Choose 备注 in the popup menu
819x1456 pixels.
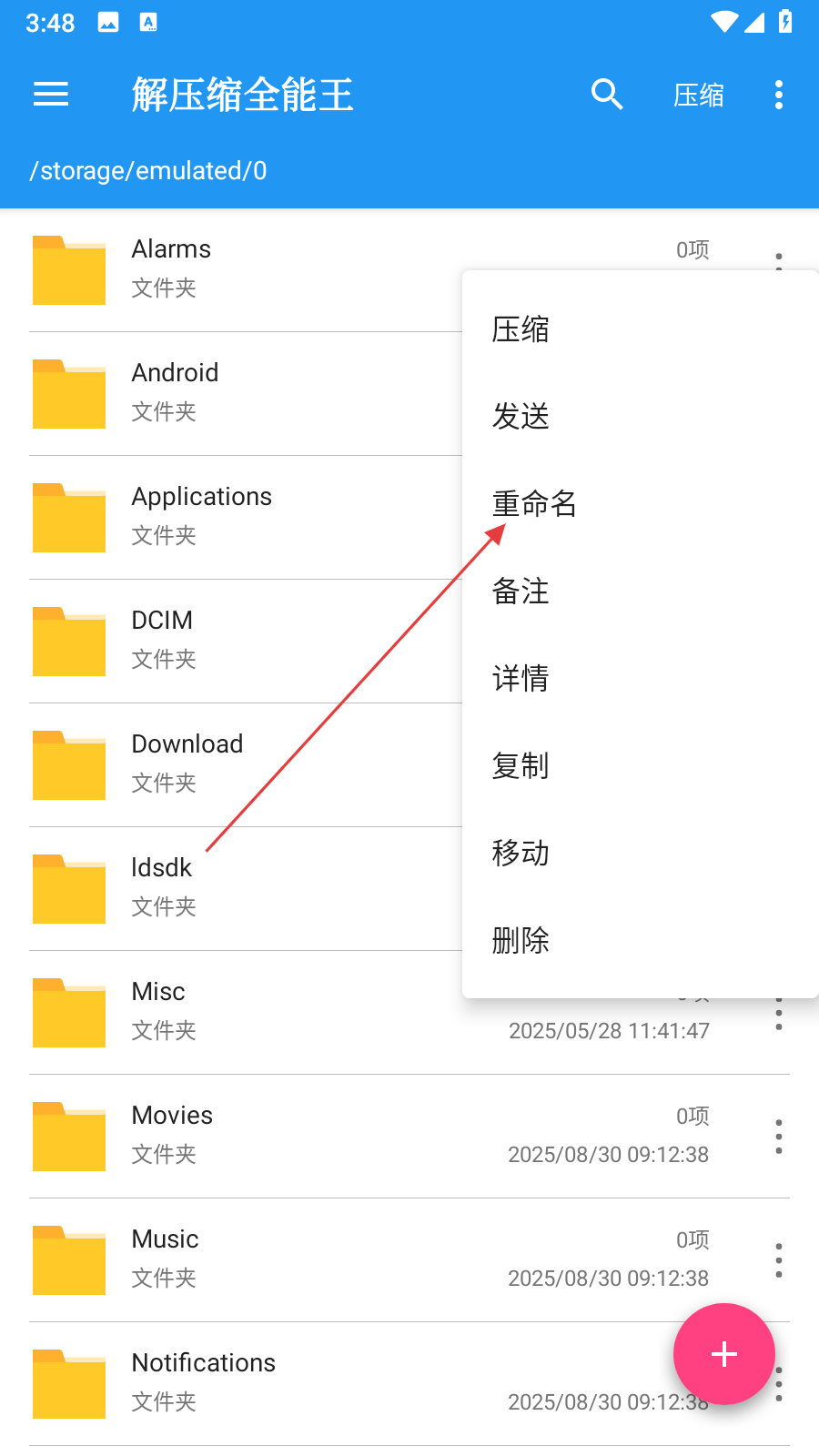click(521, 591)
